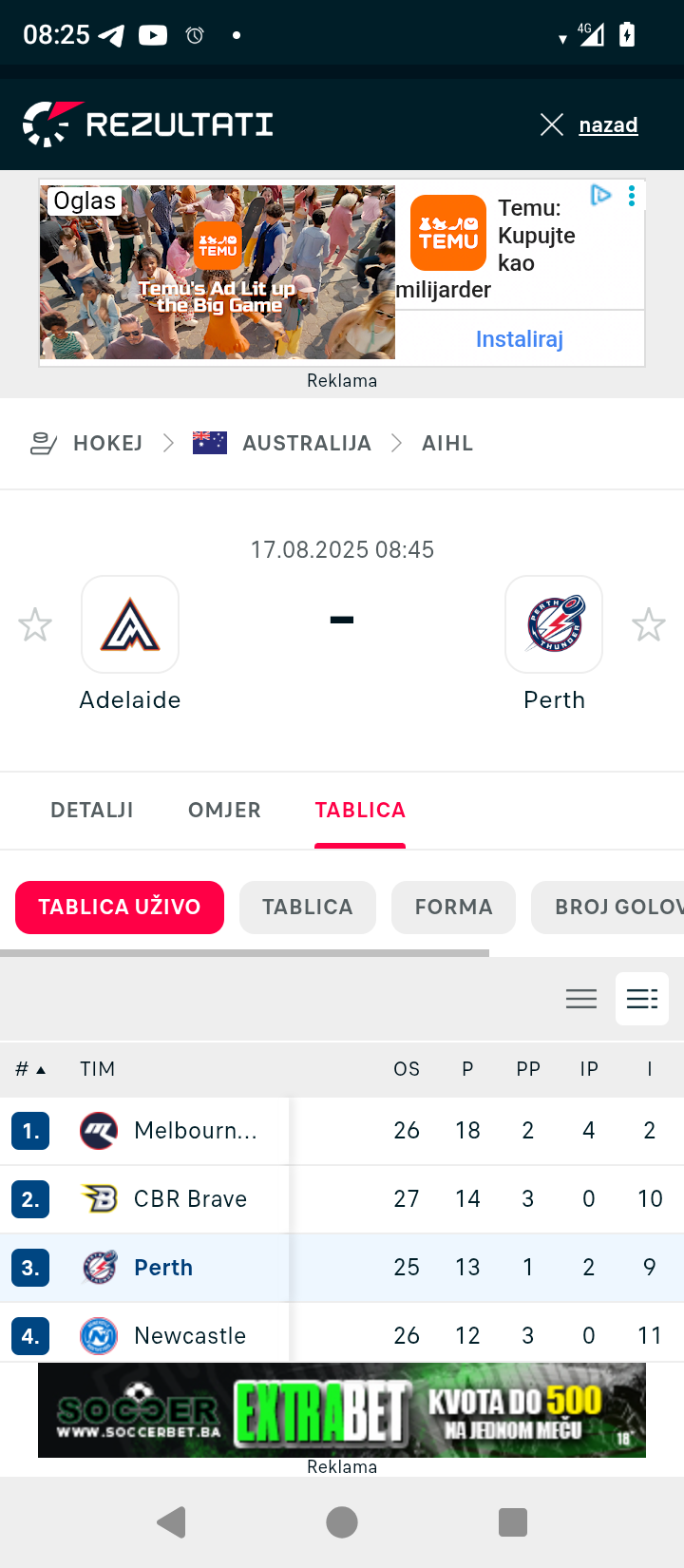The width and height of the screenshot is (684, 1568).
Task: Install Temu from the ad banner
Action: 520,338
